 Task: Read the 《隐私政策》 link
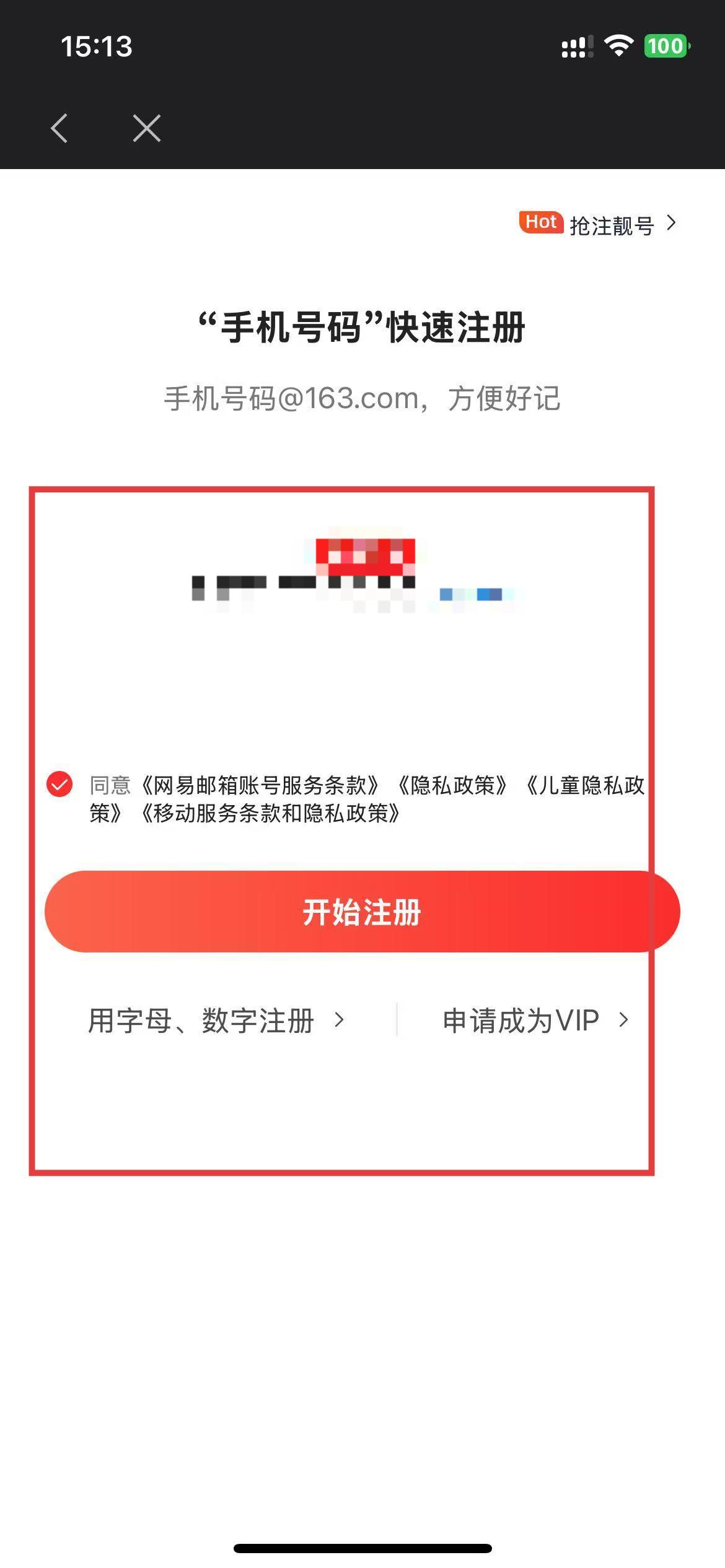452,785
